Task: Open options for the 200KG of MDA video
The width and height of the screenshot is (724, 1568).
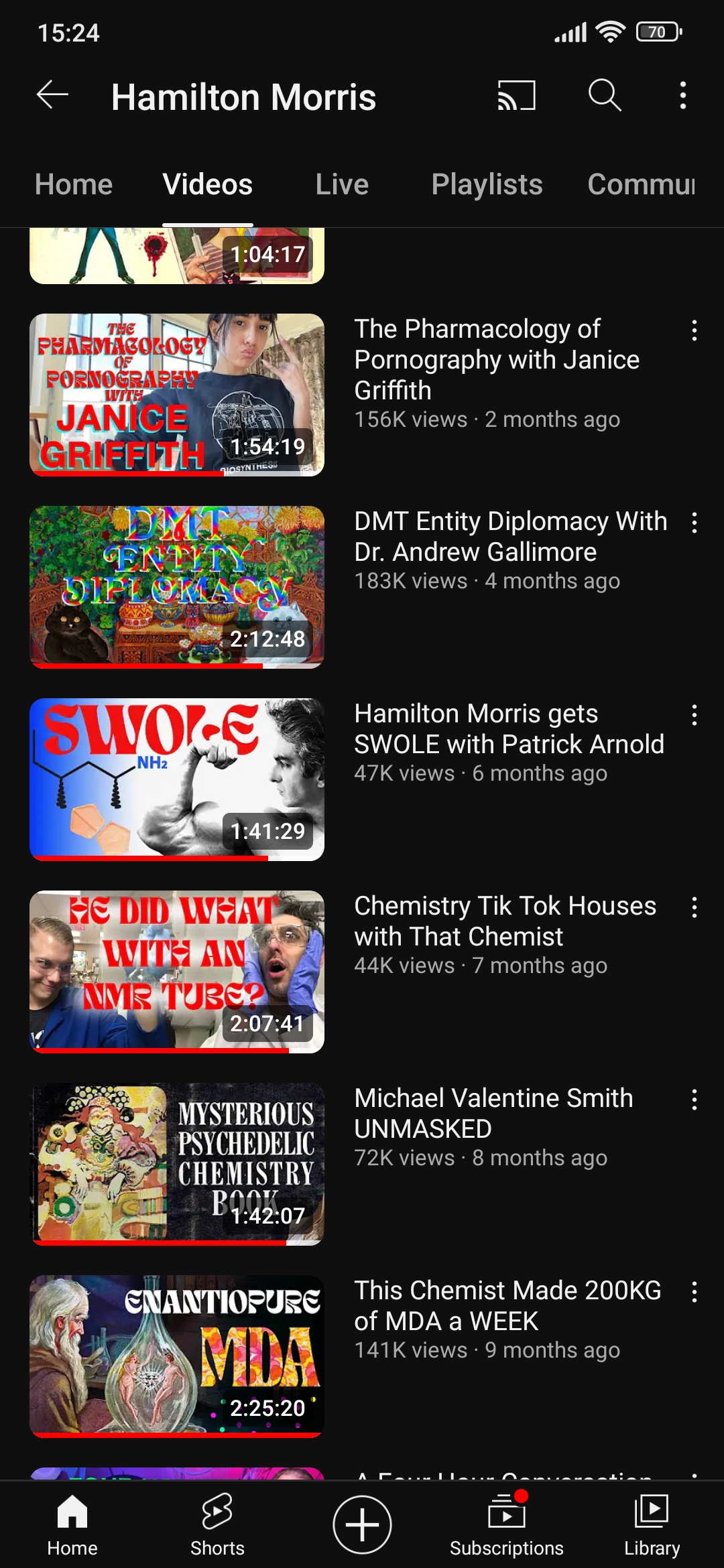Action: pyautogui.click(x=695, y=1292)
